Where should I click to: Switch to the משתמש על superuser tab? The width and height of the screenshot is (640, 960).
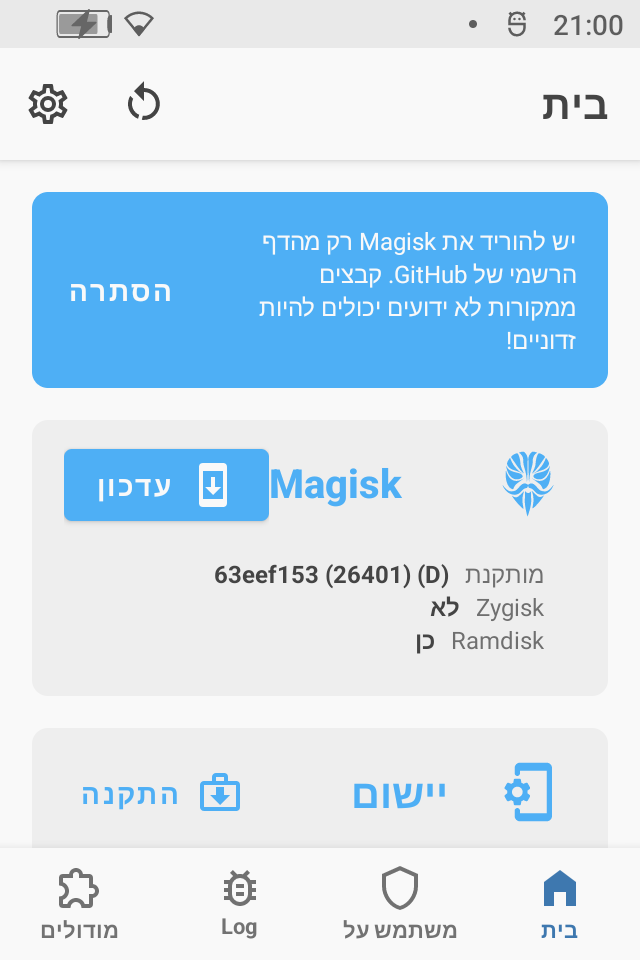coord(400,904)
